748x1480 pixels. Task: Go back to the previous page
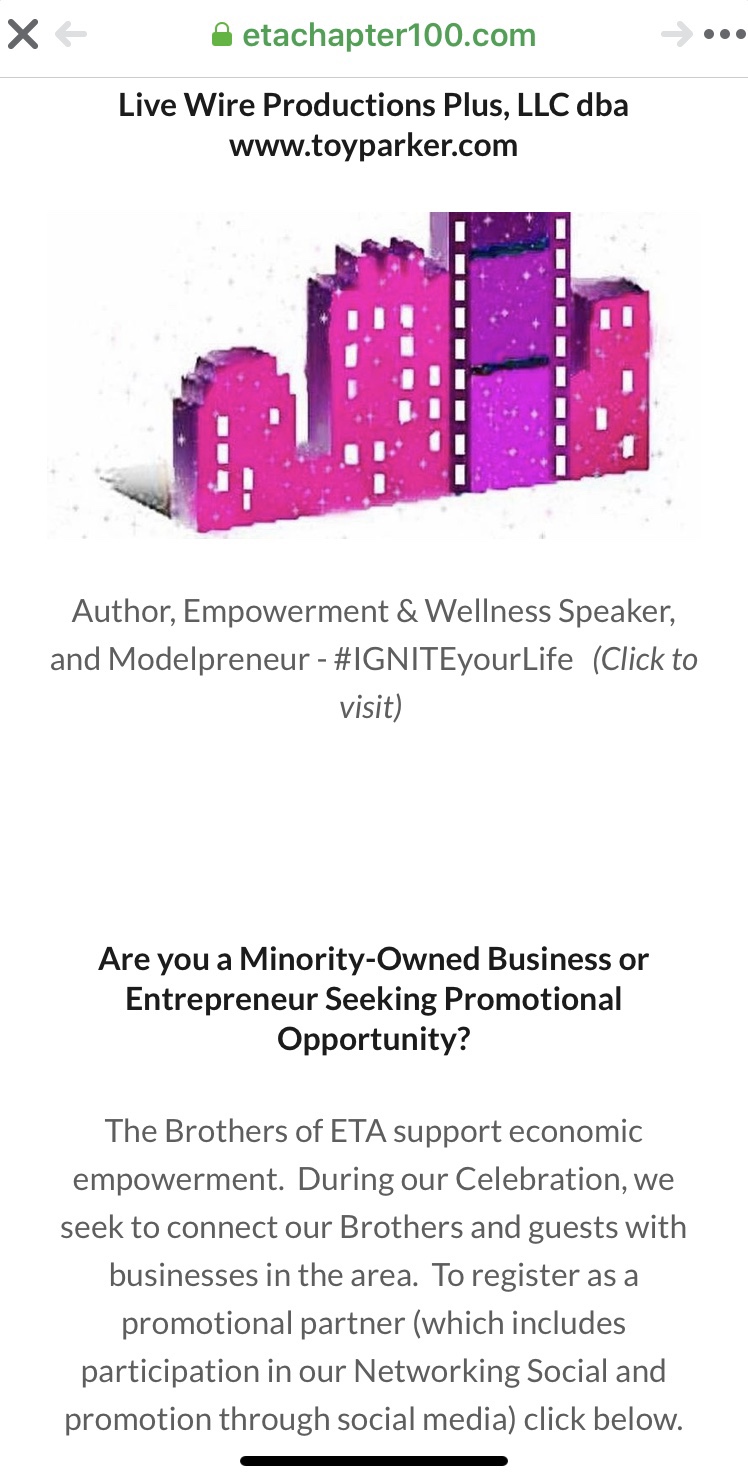tap(71, 36)
